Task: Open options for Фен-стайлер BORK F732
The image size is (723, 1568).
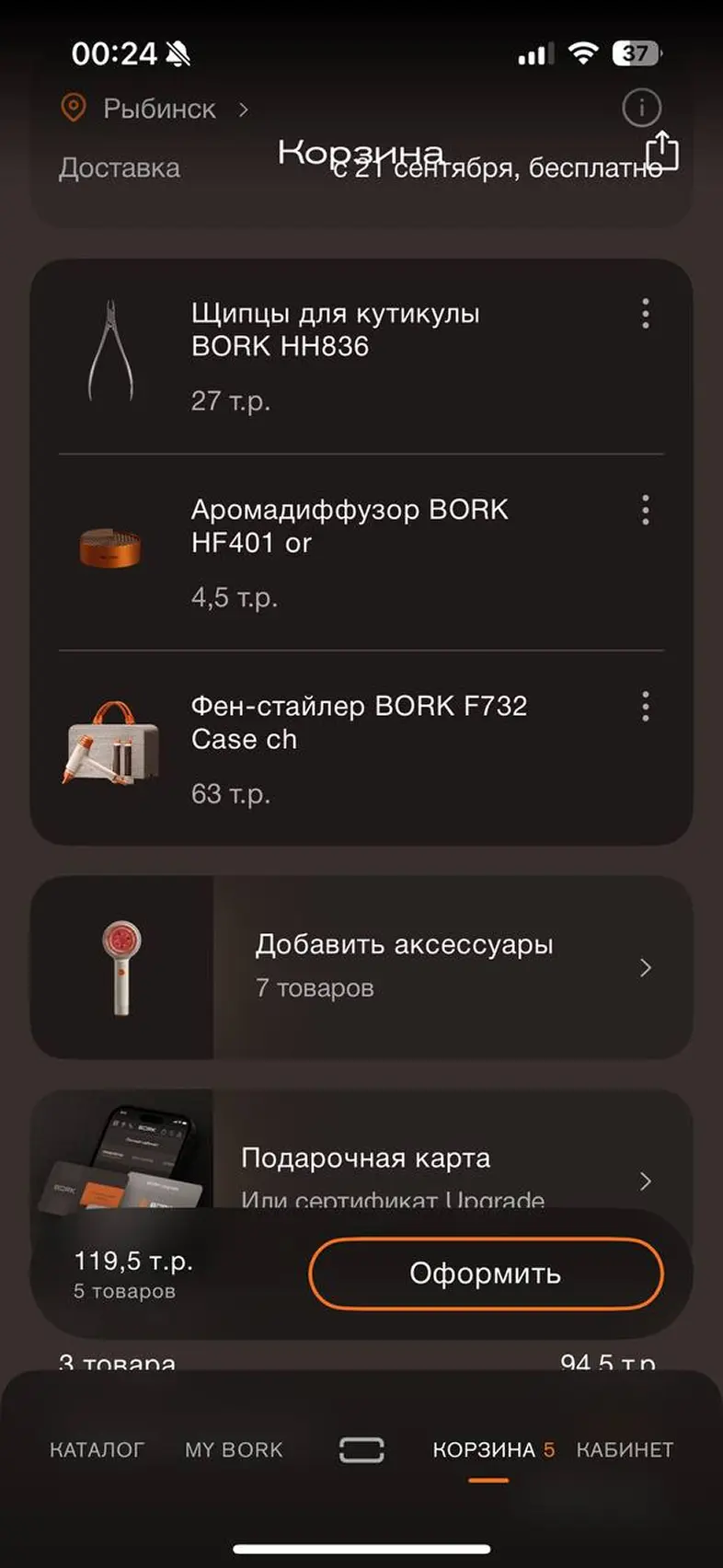Action: 646,707
